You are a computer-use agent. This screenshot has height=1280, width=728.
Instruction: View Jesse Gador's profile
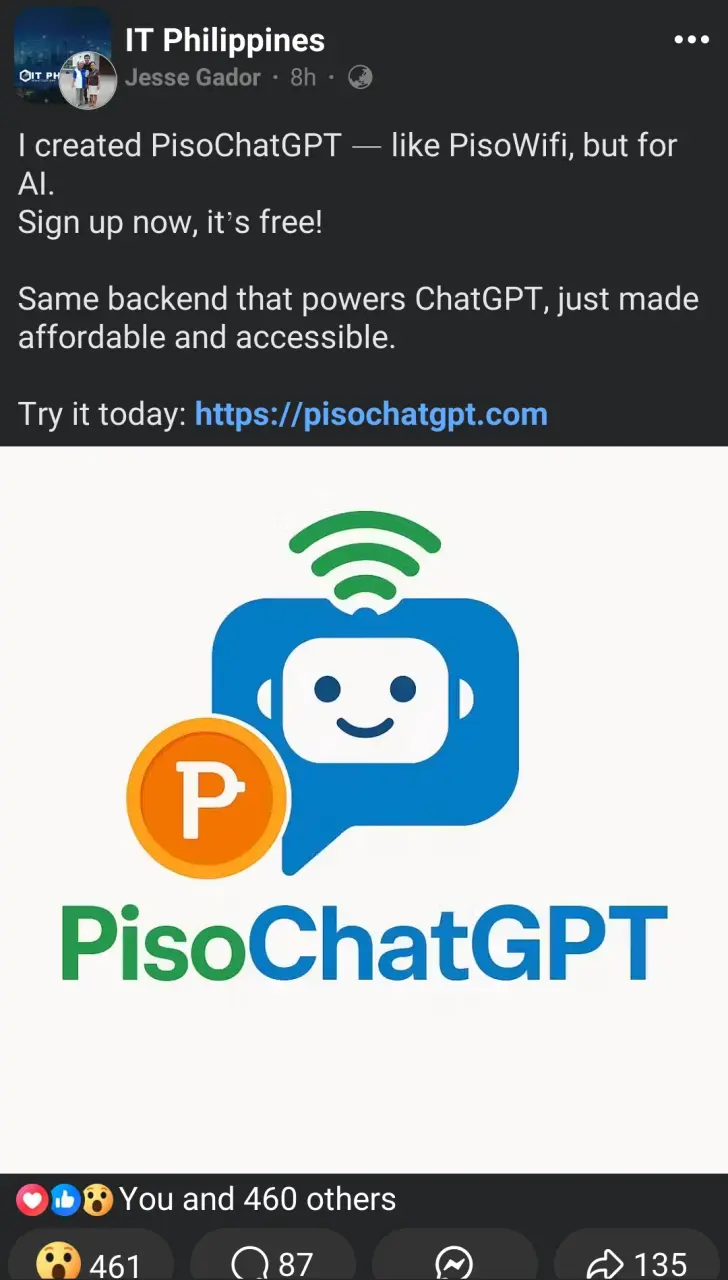(193, 77)
